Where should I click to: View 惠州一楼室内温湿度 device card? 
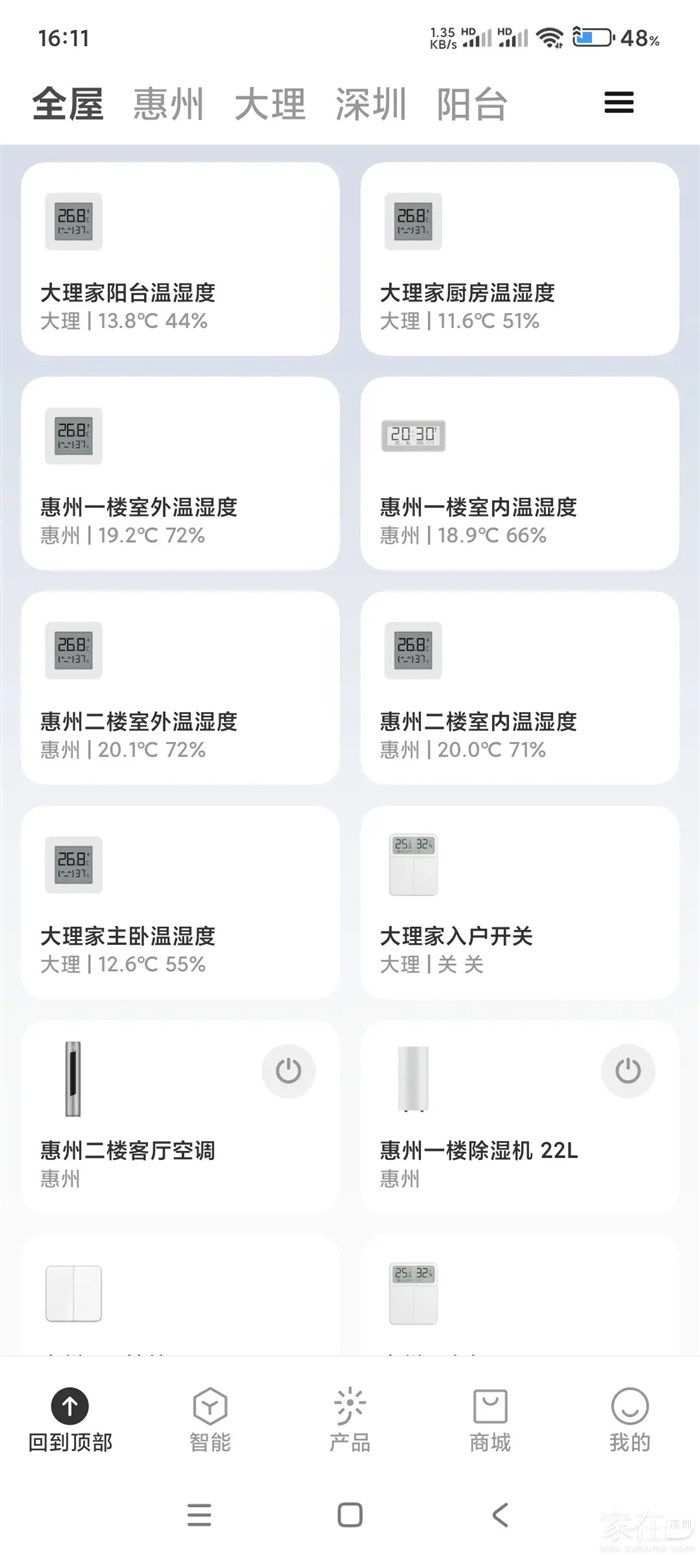pos(520,473)
